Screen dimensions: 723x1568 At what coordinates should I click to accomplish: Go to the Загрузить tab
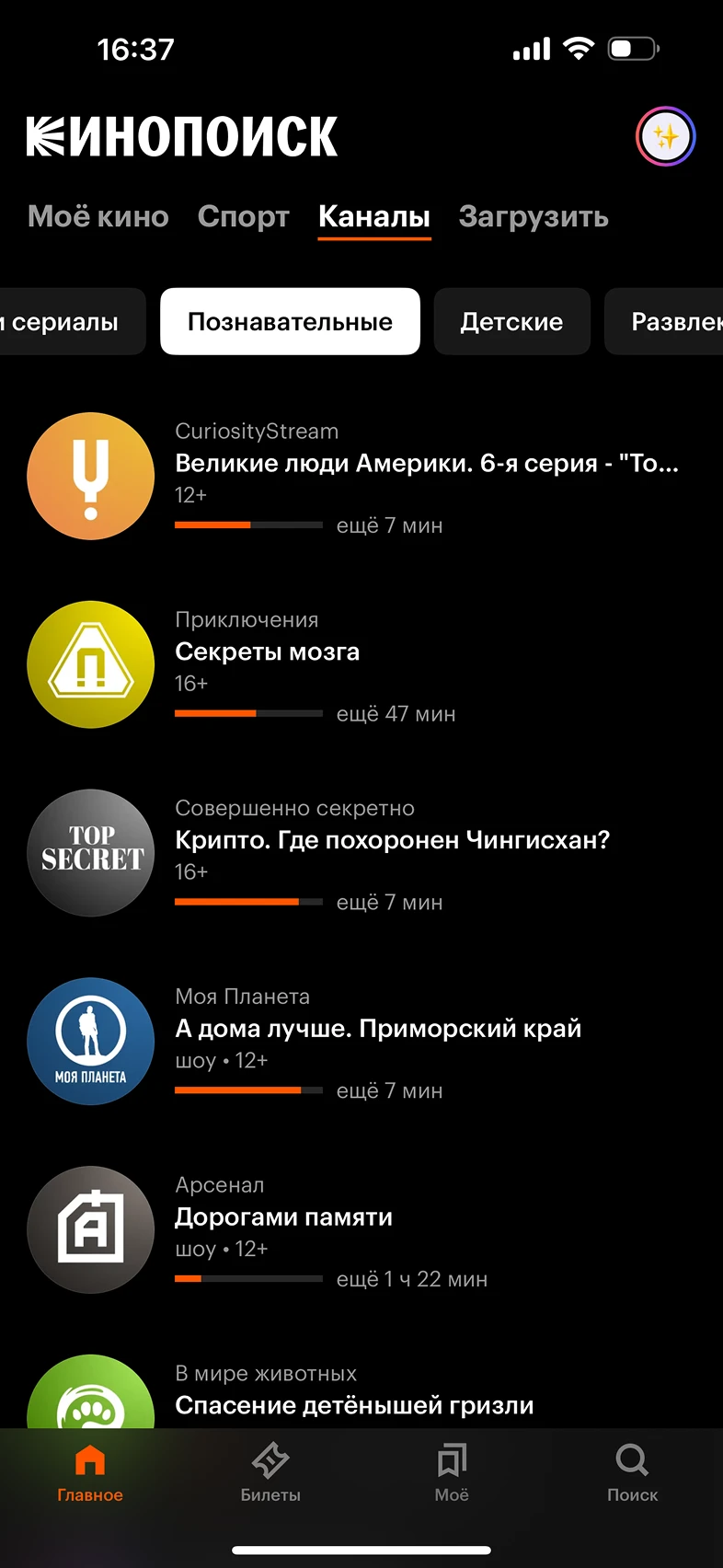534,217
